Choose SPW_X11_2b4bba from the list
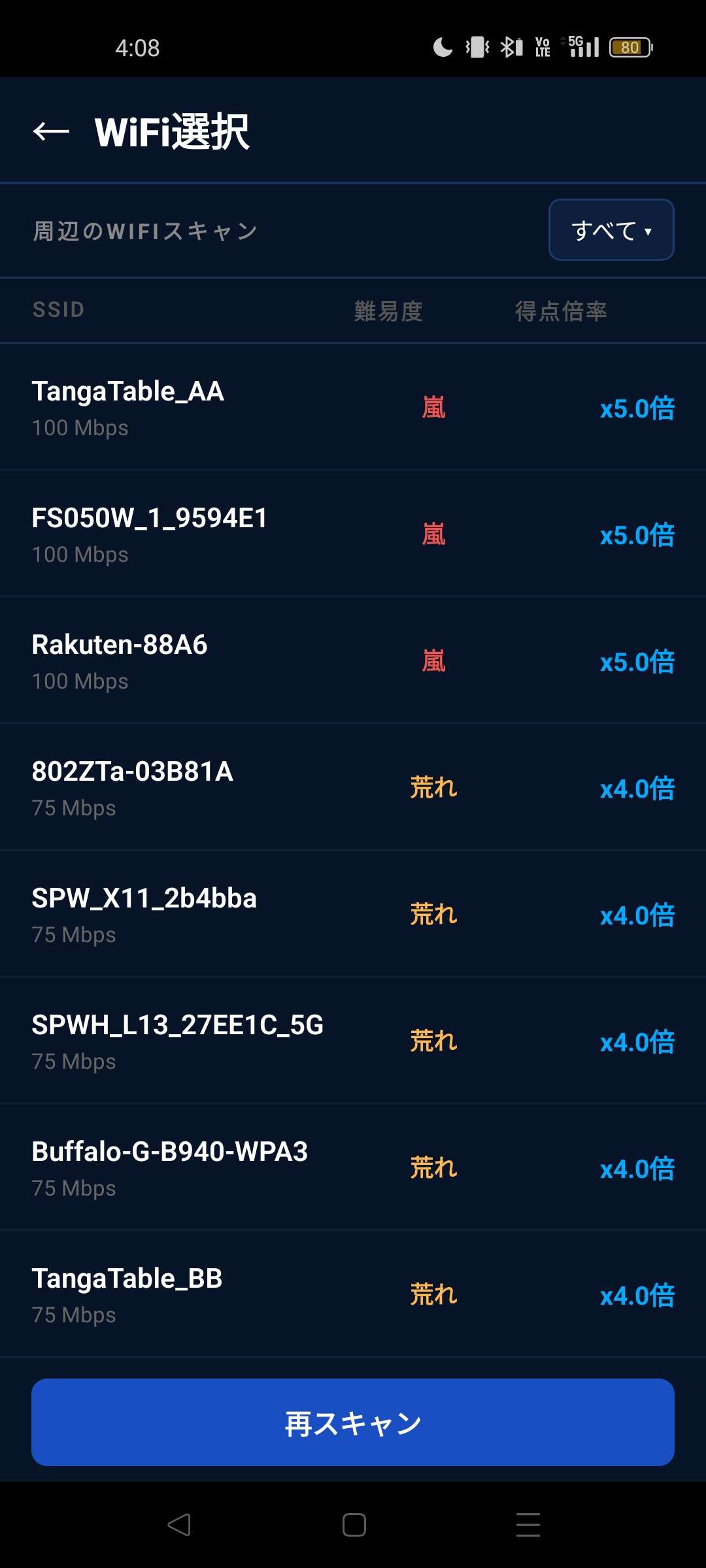The width and height of the screenshot is (706, 1568). [x=353, y=915]
